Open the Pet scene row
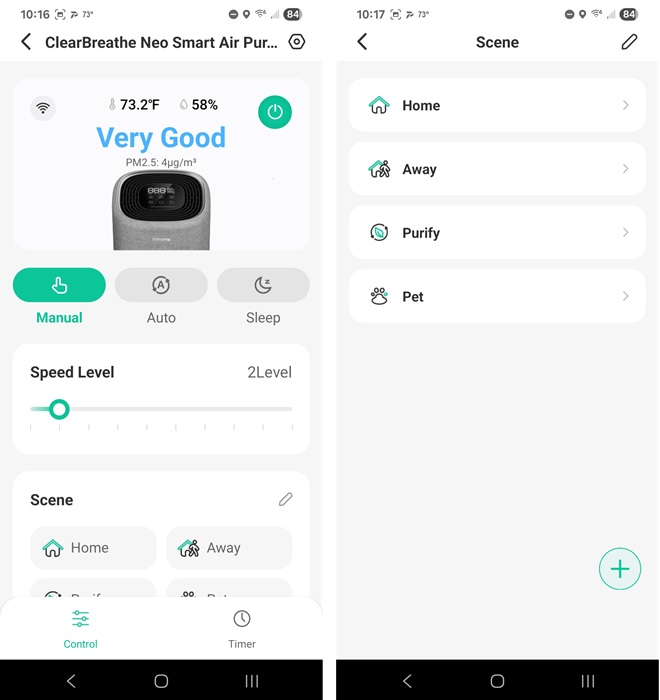The image size is (660, 700). (497, 297)
